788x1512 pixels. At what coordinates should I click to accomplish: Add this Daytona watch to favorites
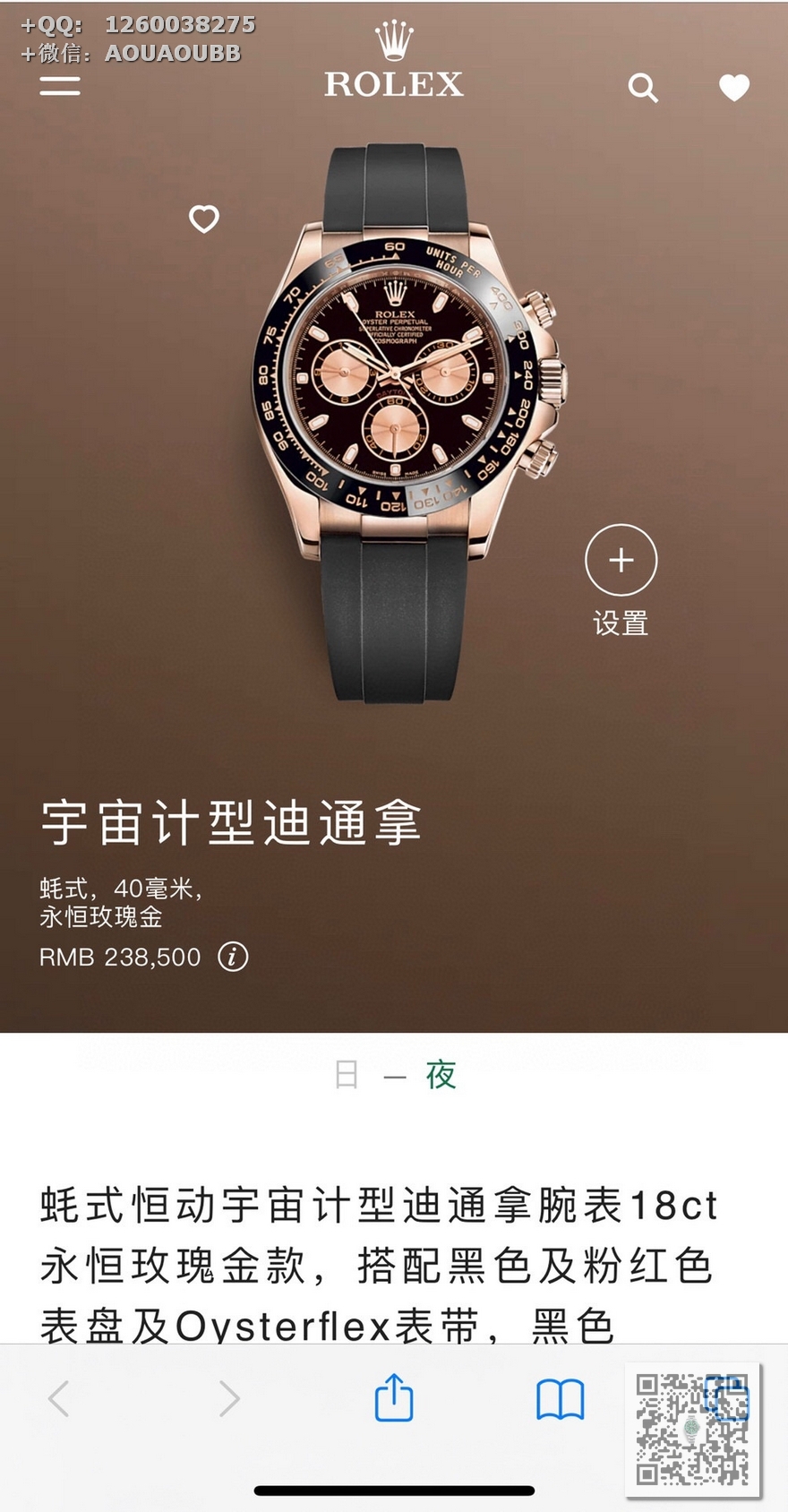(204, 219)
